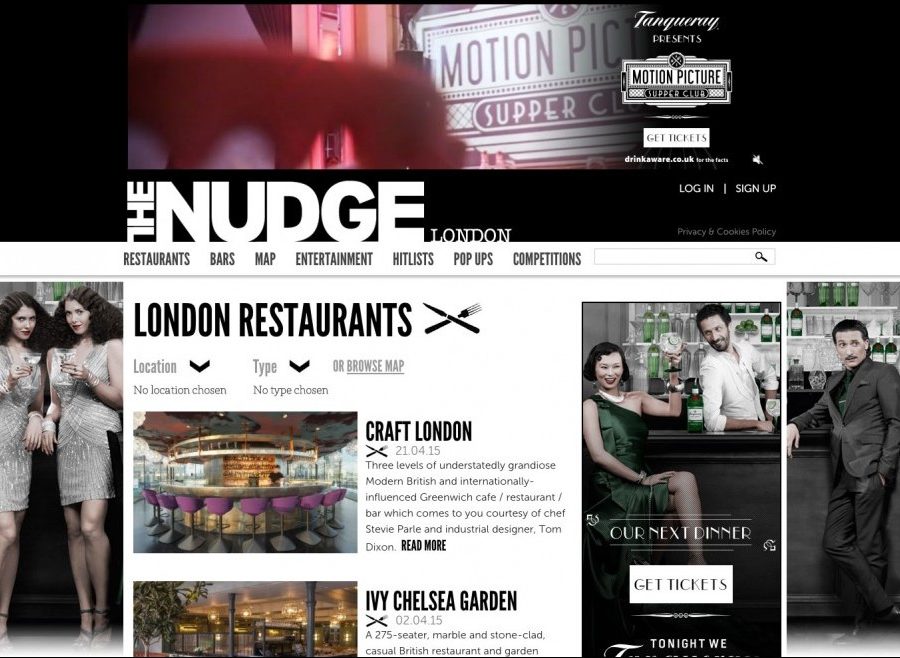
Task: Open the Craft London restaurant photo
Action: coord(245,482)
